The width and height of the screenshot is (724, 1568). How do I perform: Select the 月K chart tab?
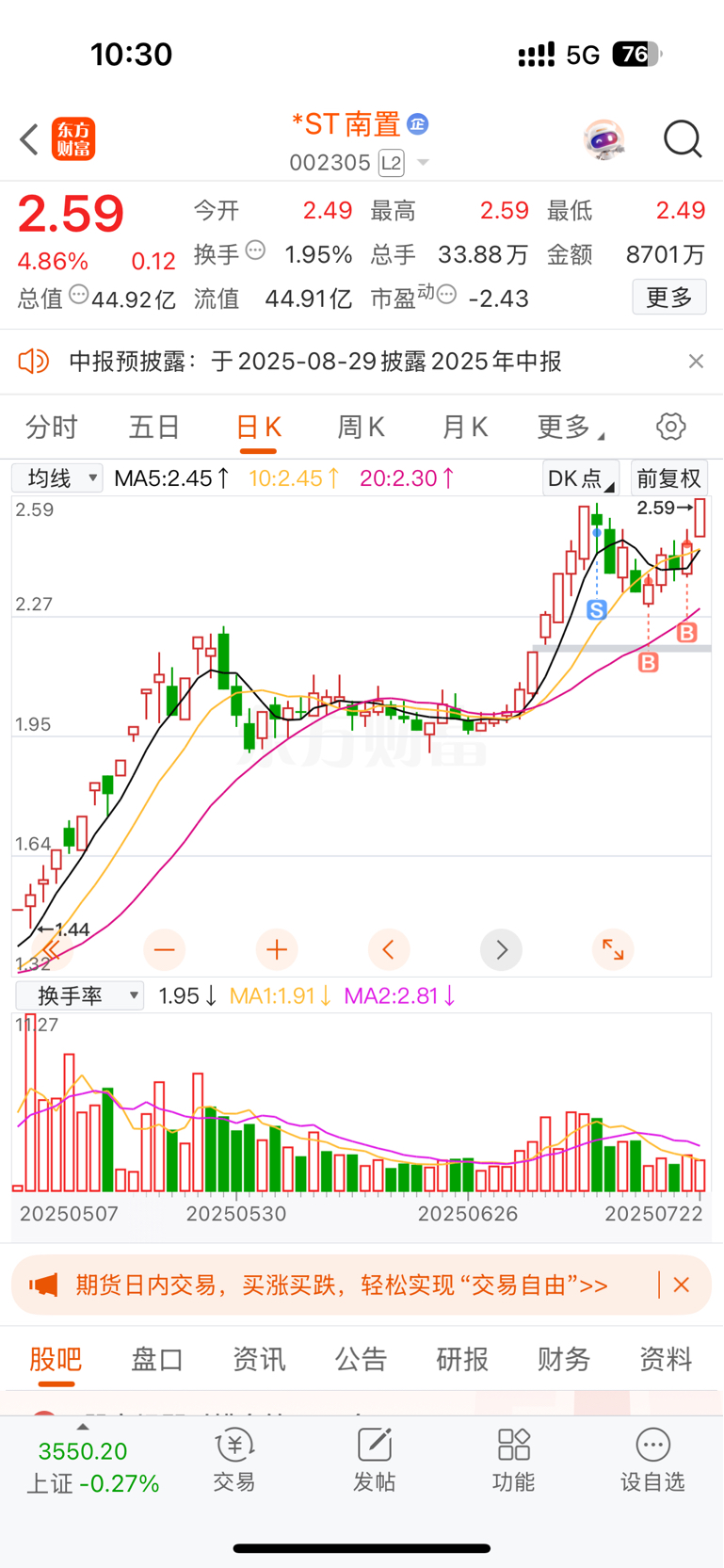[464, 427]
